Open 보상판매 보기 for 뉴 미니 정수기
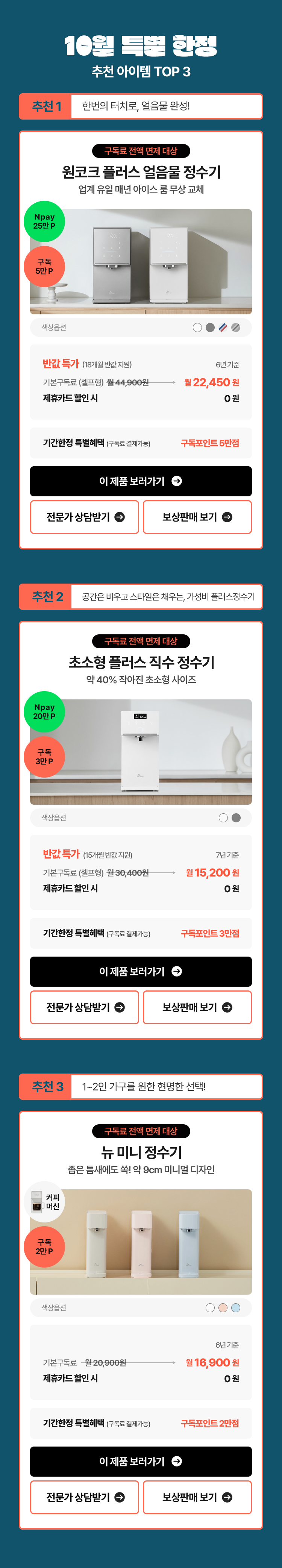Viewport: 282px width, 1568px height. (197, 1497)
